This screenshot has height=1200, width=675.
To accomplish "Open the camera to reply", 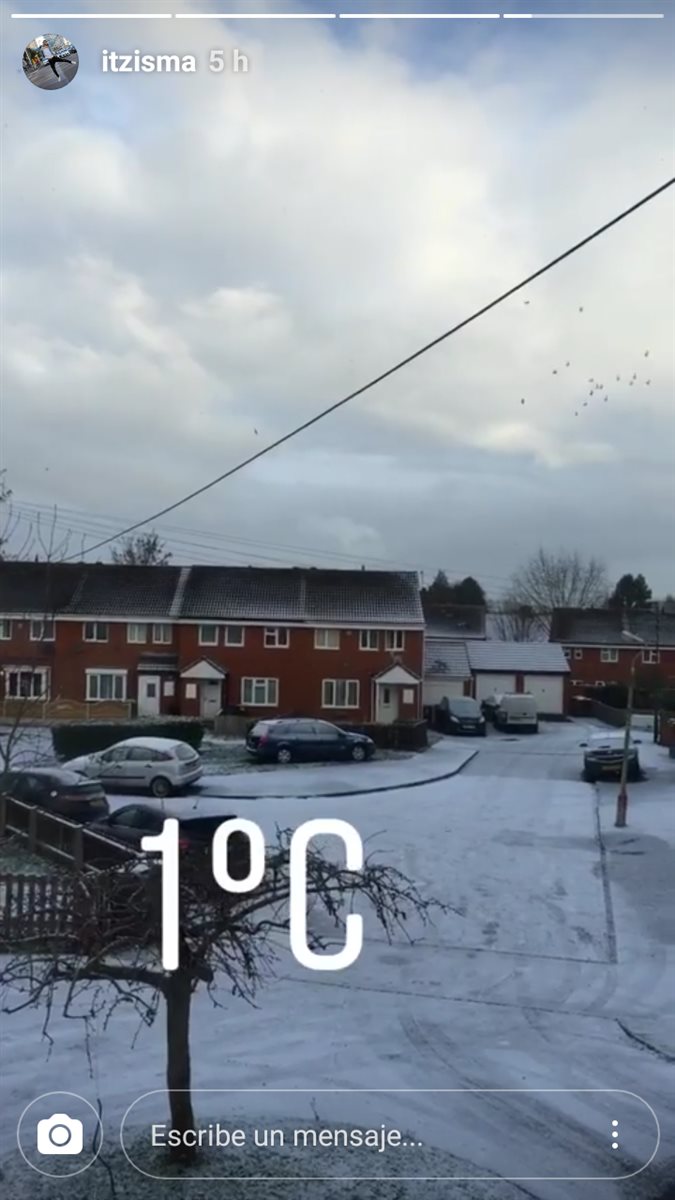I will click(60, 1134).
